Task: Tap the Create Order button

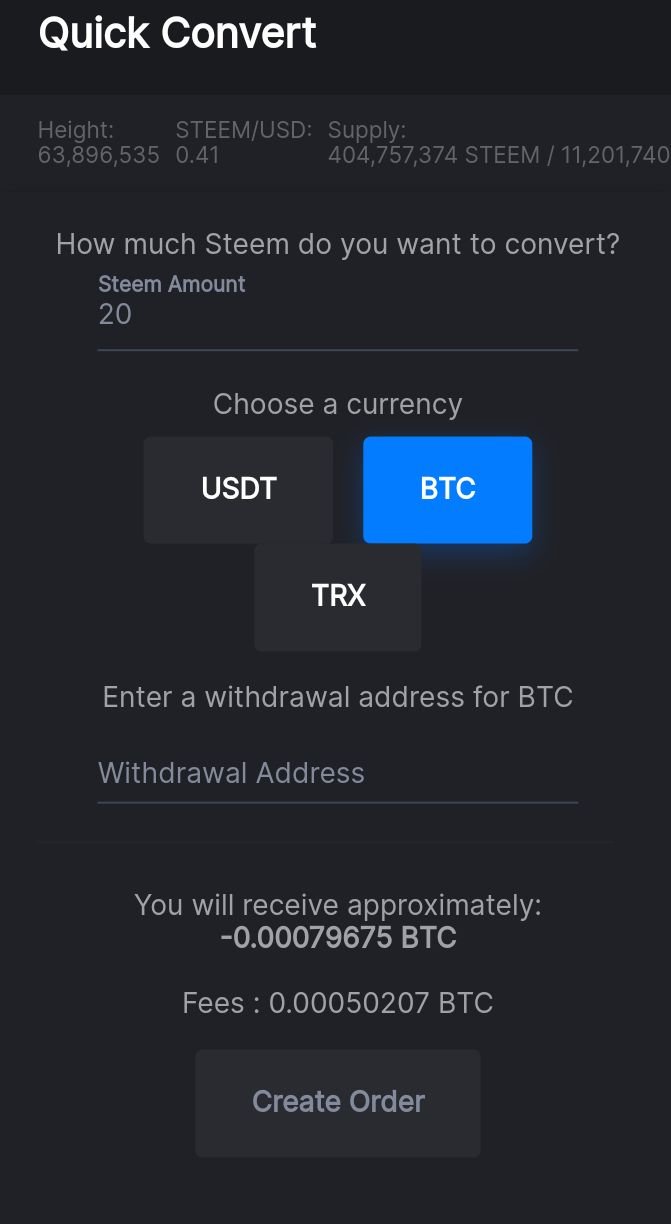Action: [x=338, y=1102]
